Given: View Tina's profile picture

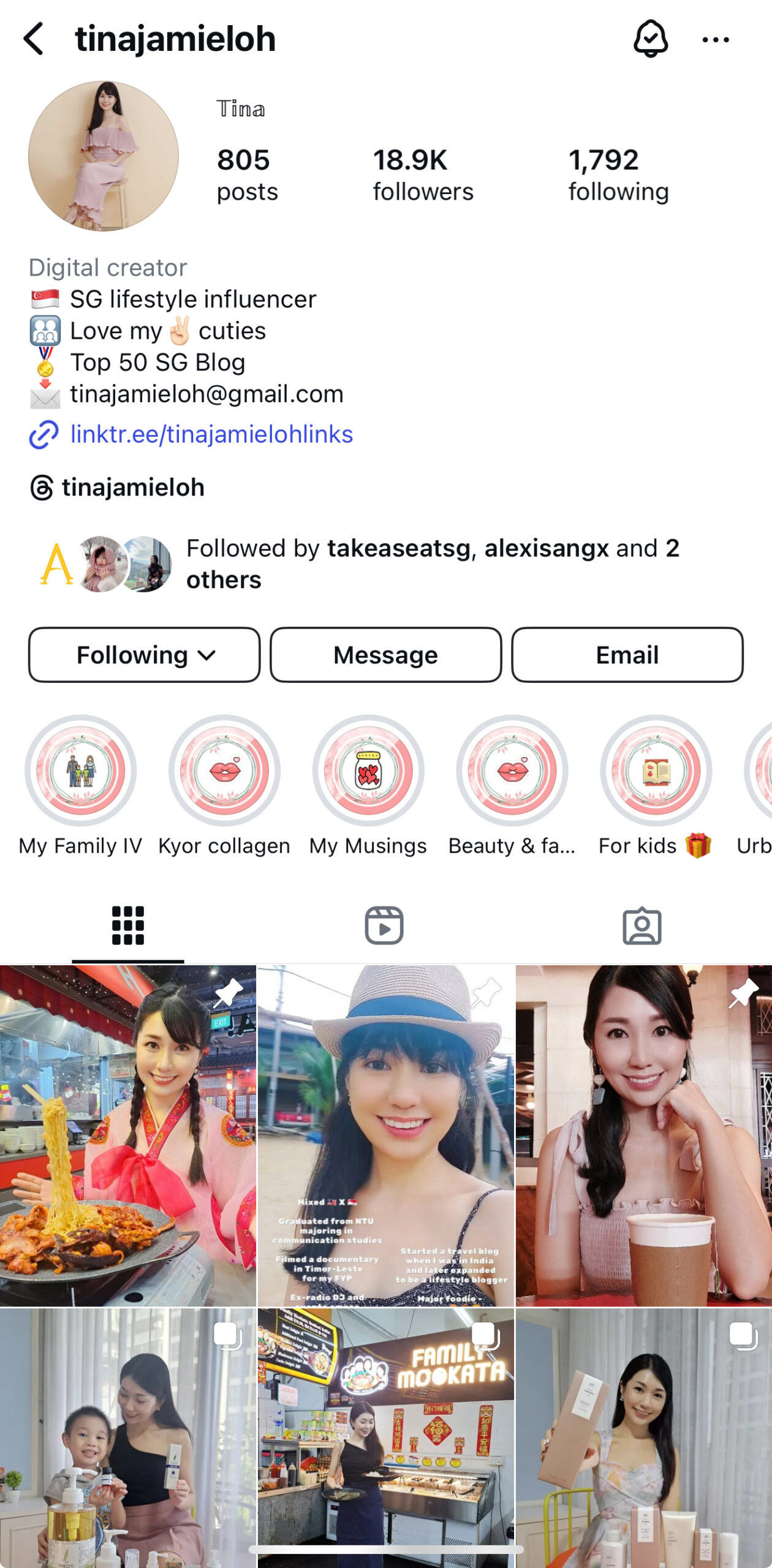Looking at the screenshot, I should (104, 156).
